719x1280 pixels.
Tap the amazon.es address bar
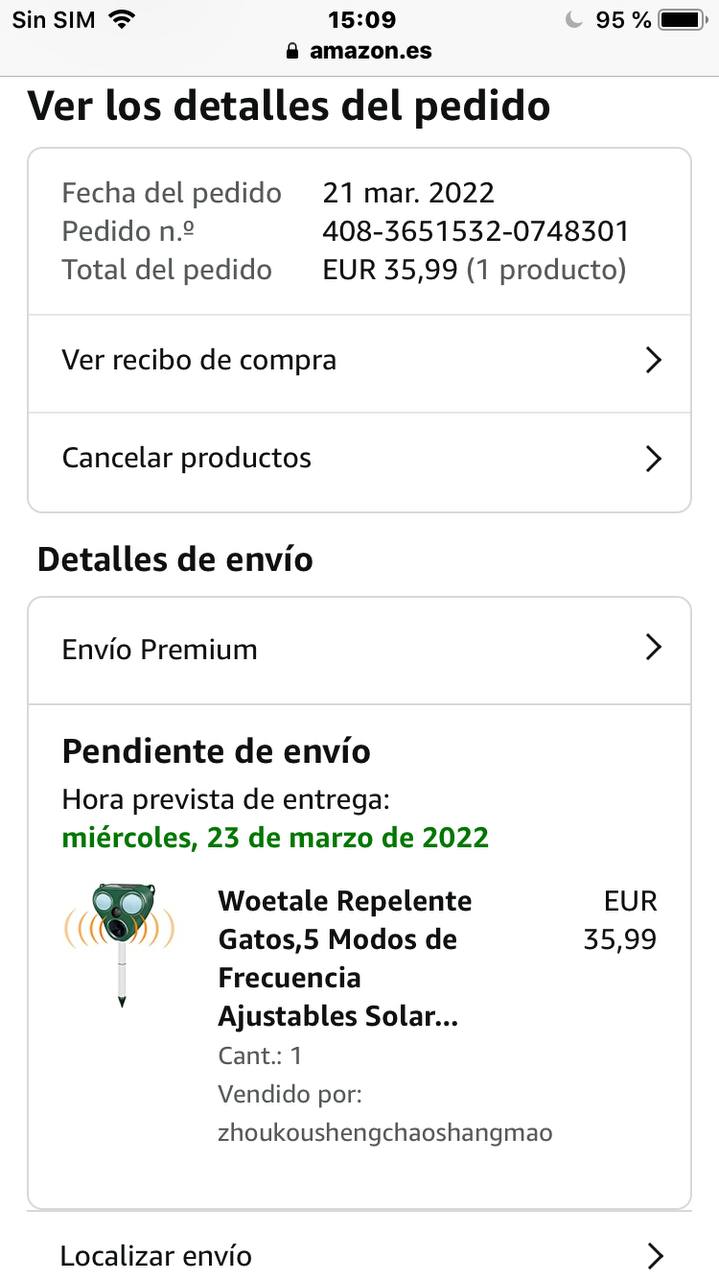(360, 51)
